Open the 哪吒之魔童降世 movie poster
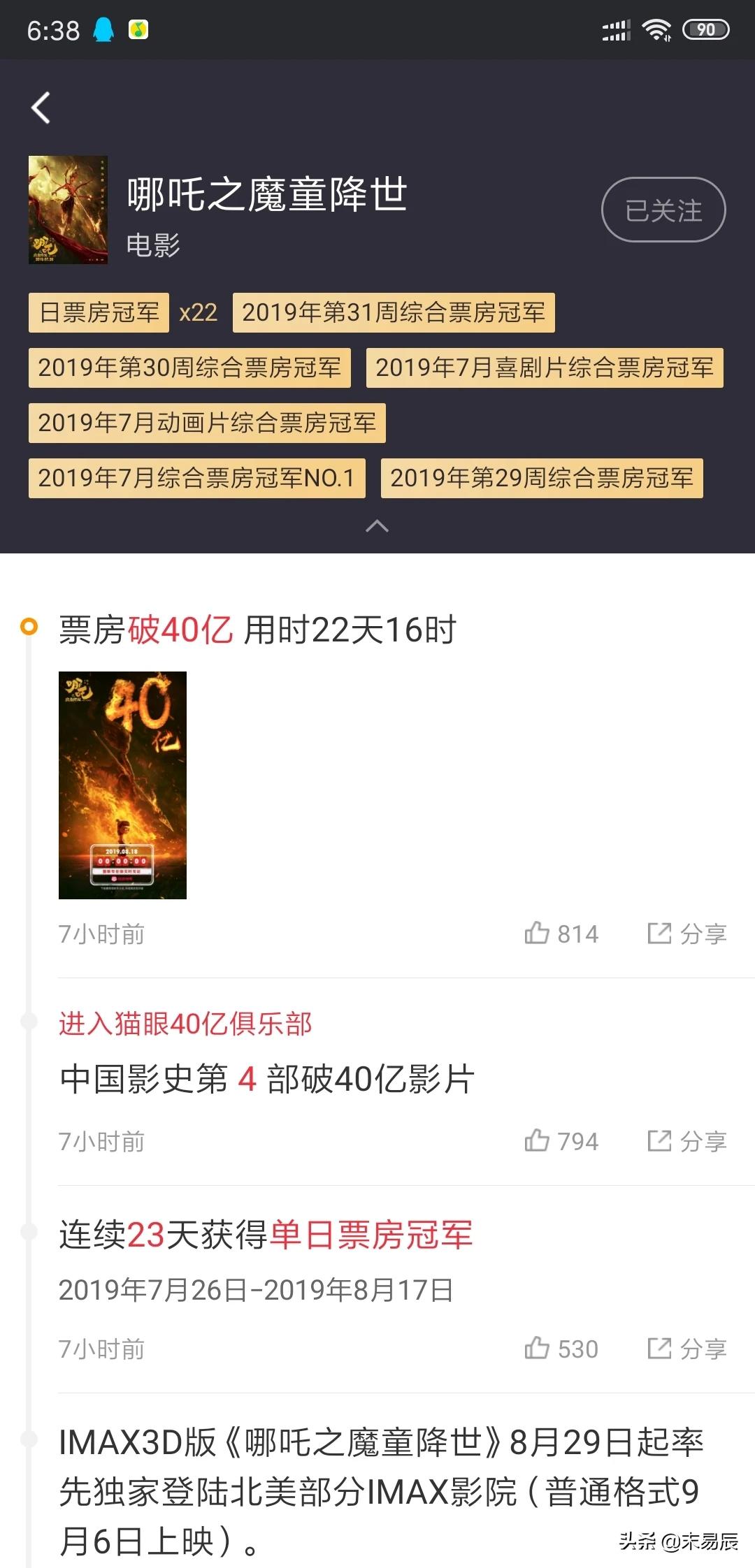755x1568 pixels. pos(68,210)
